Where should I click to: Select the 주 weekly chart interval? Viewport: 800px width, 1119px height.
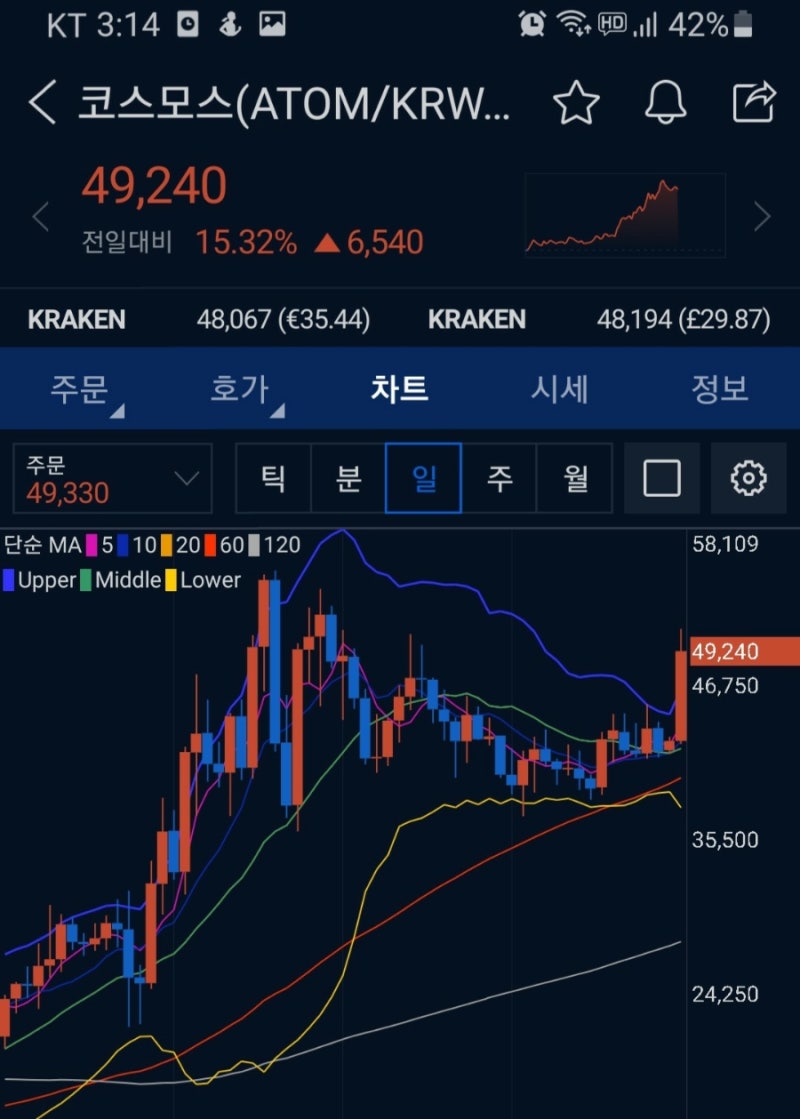499,478
